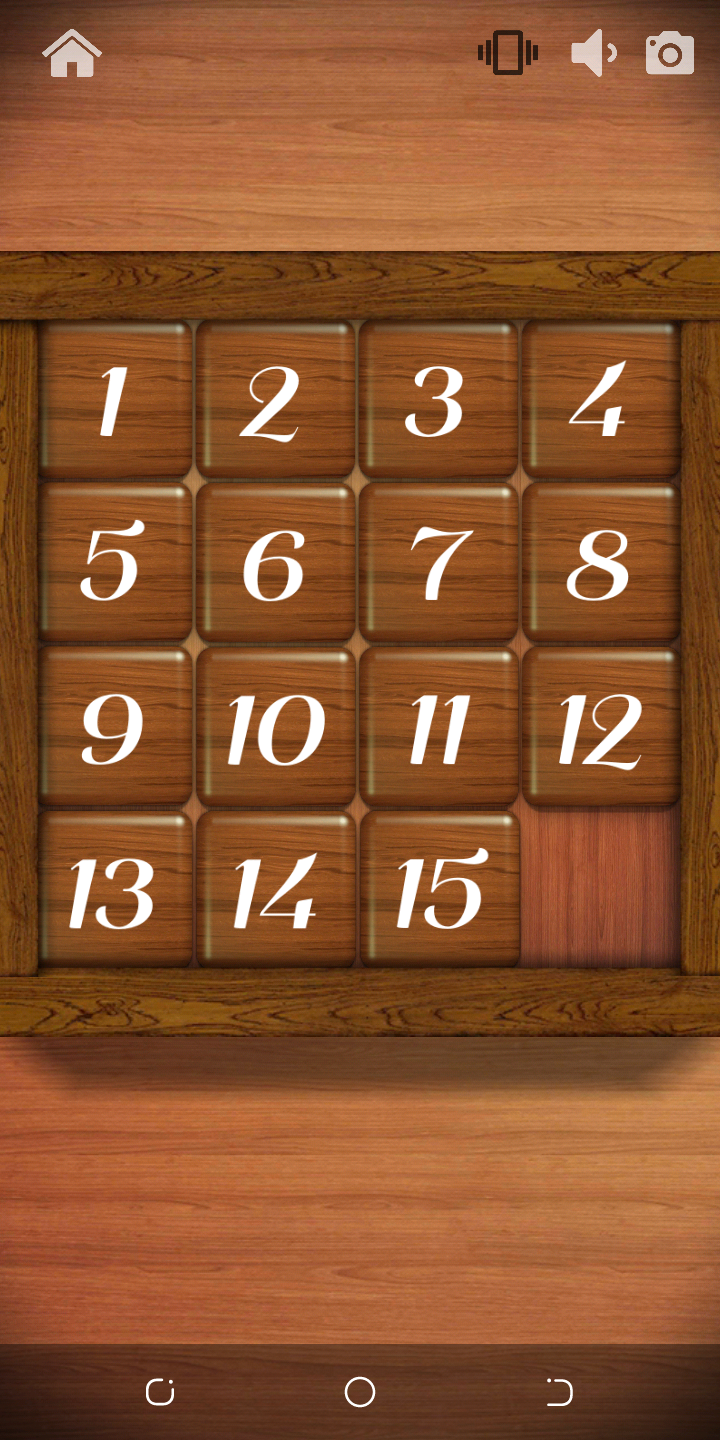Select tile number 4
The width and height of the screenshot is (720, 1440).
pos(601,400)
